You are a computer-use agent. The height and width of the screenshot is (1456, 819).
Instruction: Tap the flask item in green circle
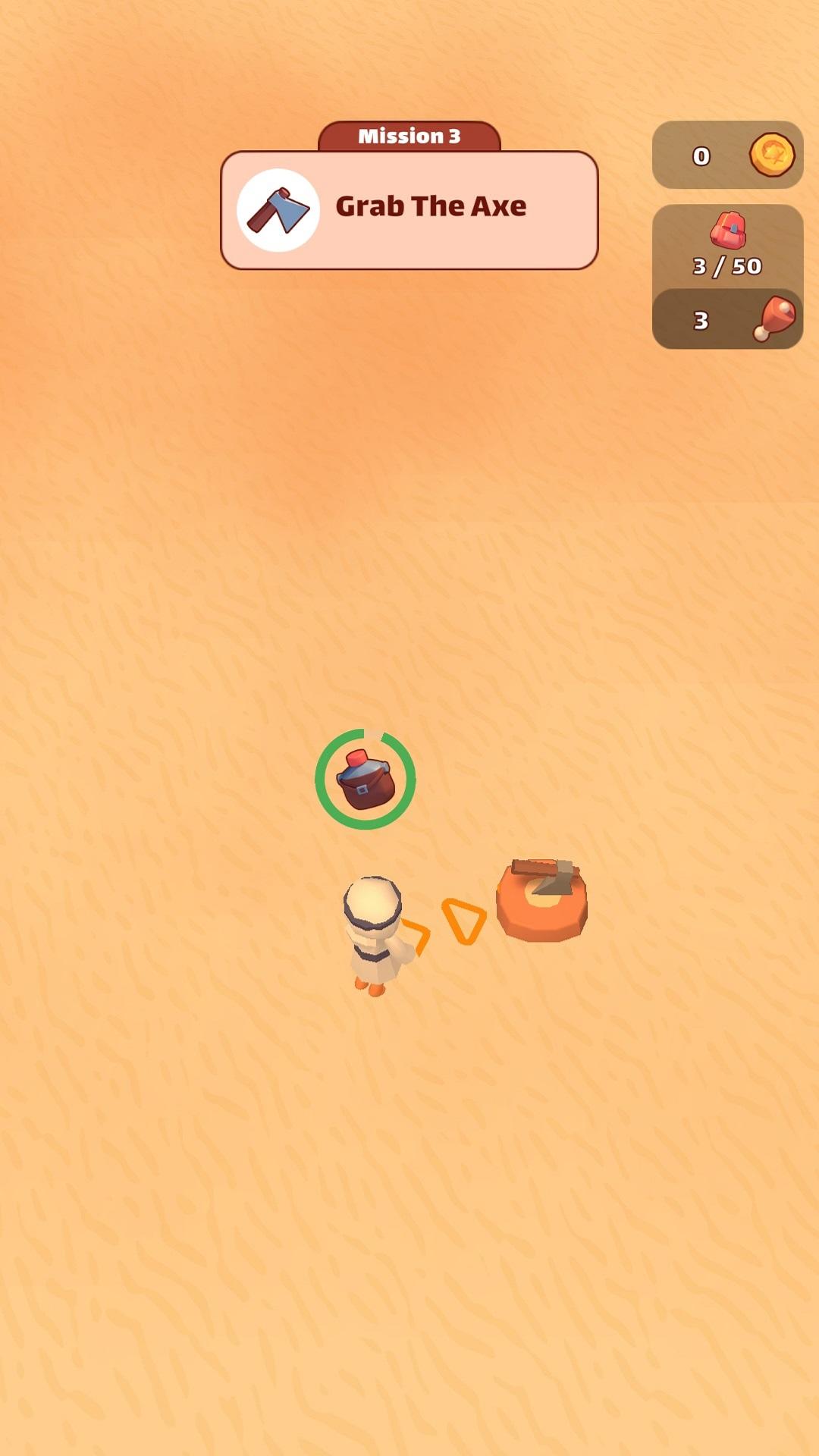366,779
